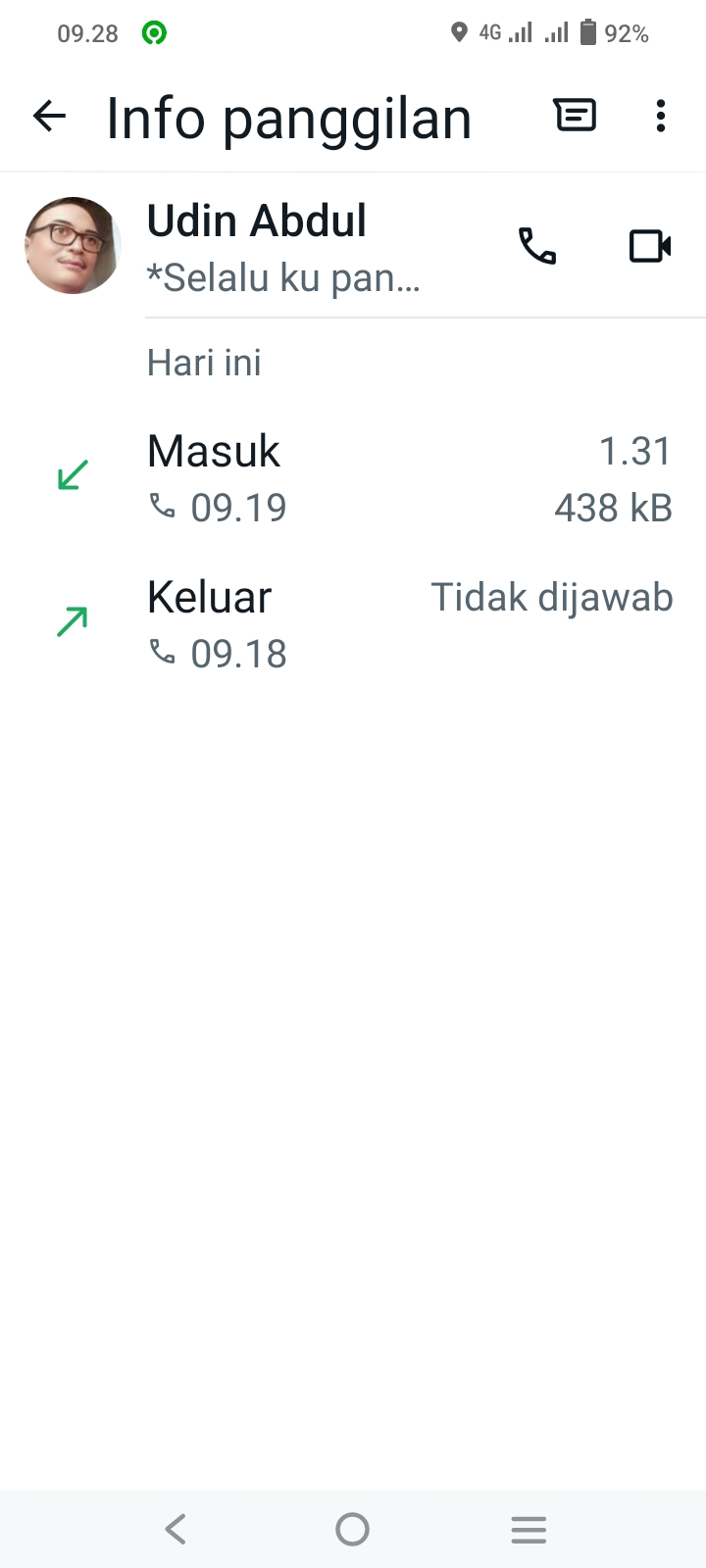Start a voice call with Udin Abdul
The width and height of the screenshot is (706, 1568).
pos(536,246)
